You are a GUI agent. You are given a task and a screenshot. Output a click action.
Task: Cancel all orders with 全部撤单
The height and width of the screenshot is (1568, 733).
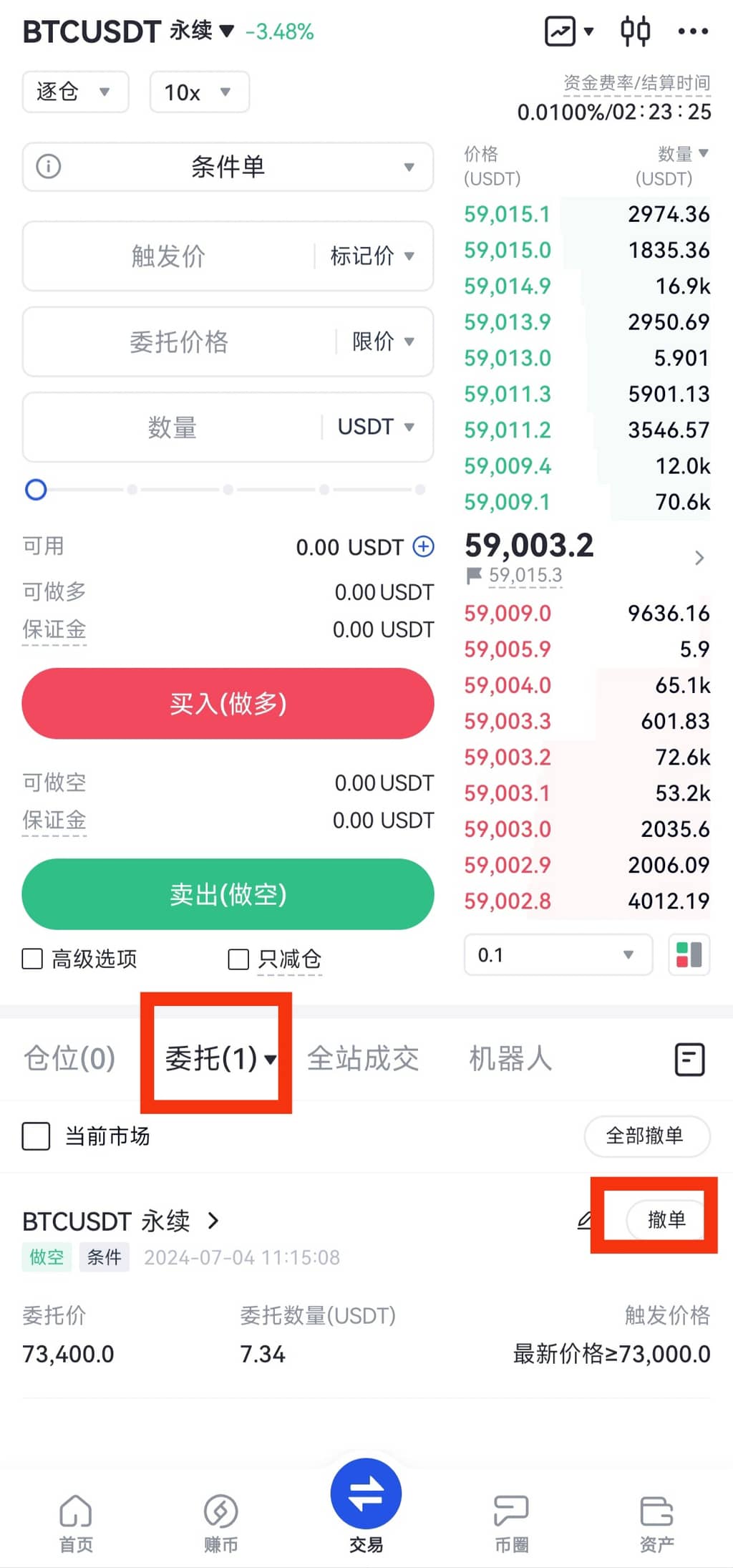tap(646, 1136)
